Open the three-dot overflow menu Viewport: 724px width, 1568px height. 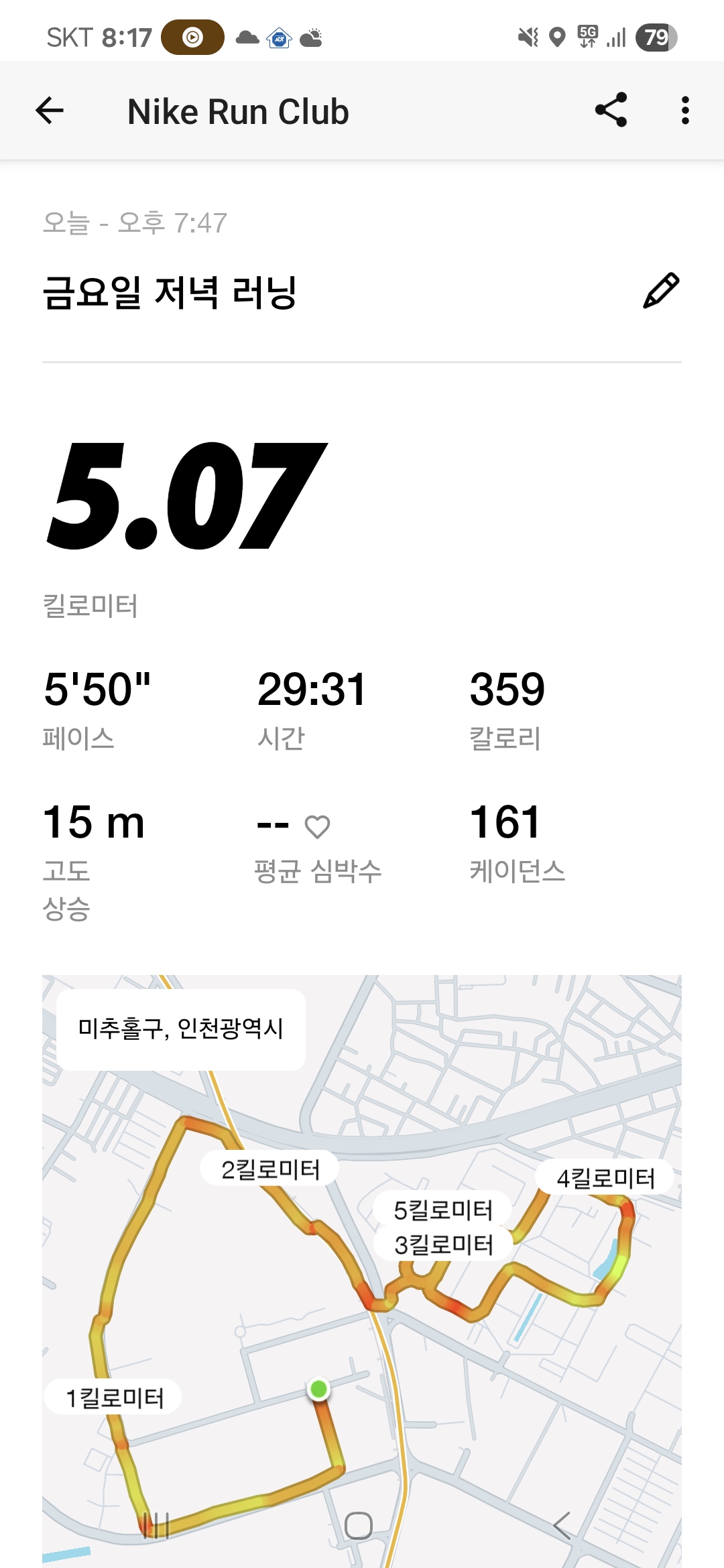click(684, 111)
